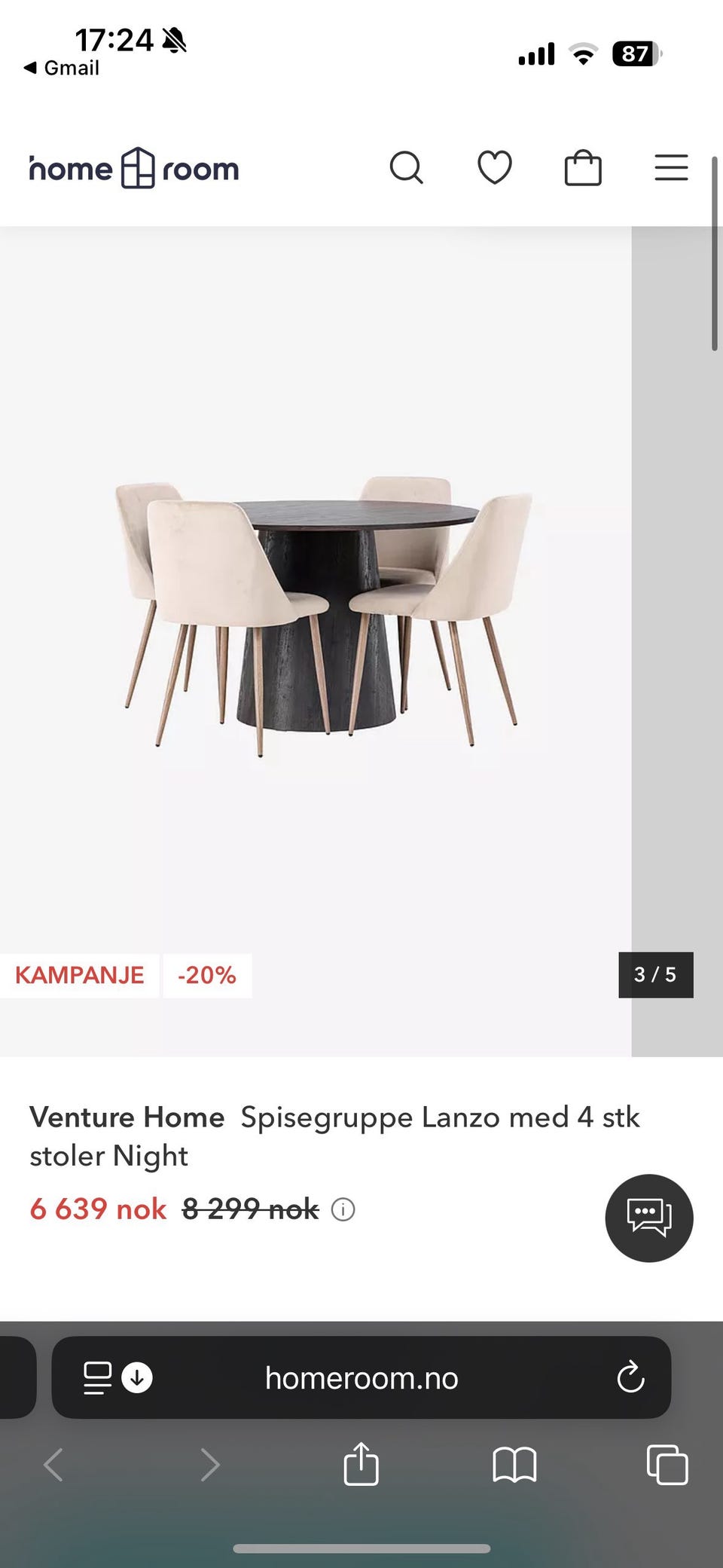
Task: Open the hamburger navigation menu
Action: 670,168
